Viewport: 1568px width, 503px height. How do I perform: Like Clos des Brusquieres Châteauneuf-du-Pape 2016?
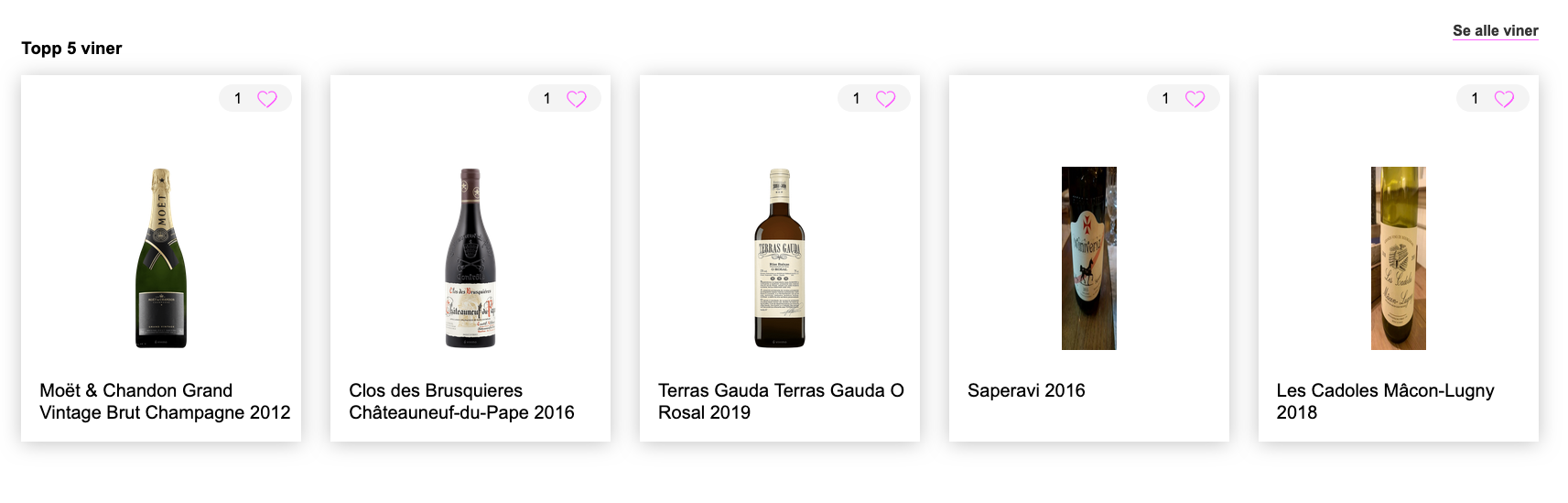[x=576, y=99]
